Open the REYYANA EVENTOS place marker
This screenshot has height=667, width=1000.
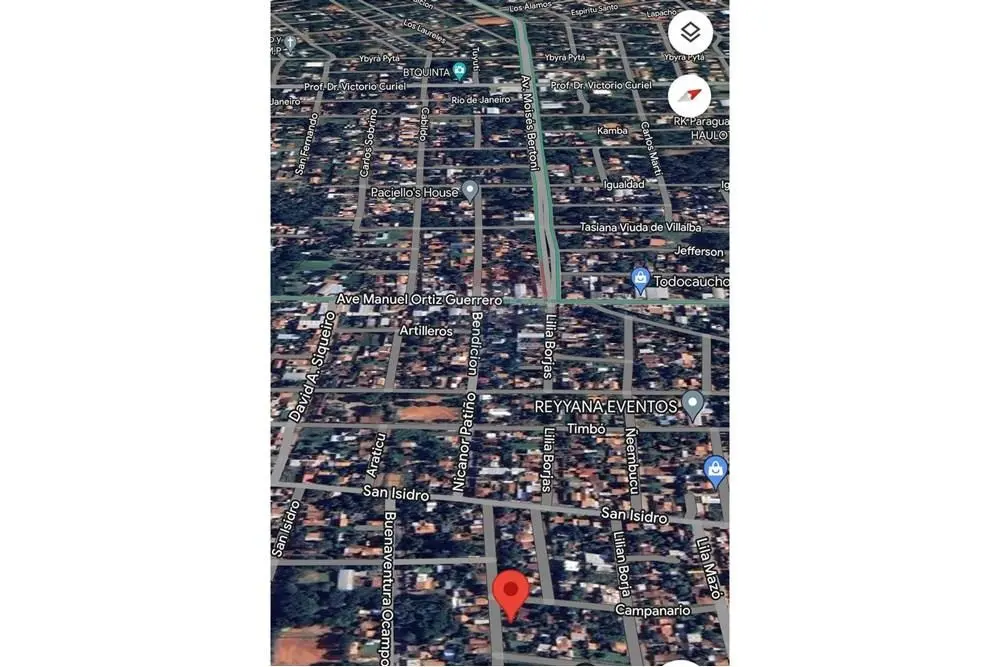[693, 405]
